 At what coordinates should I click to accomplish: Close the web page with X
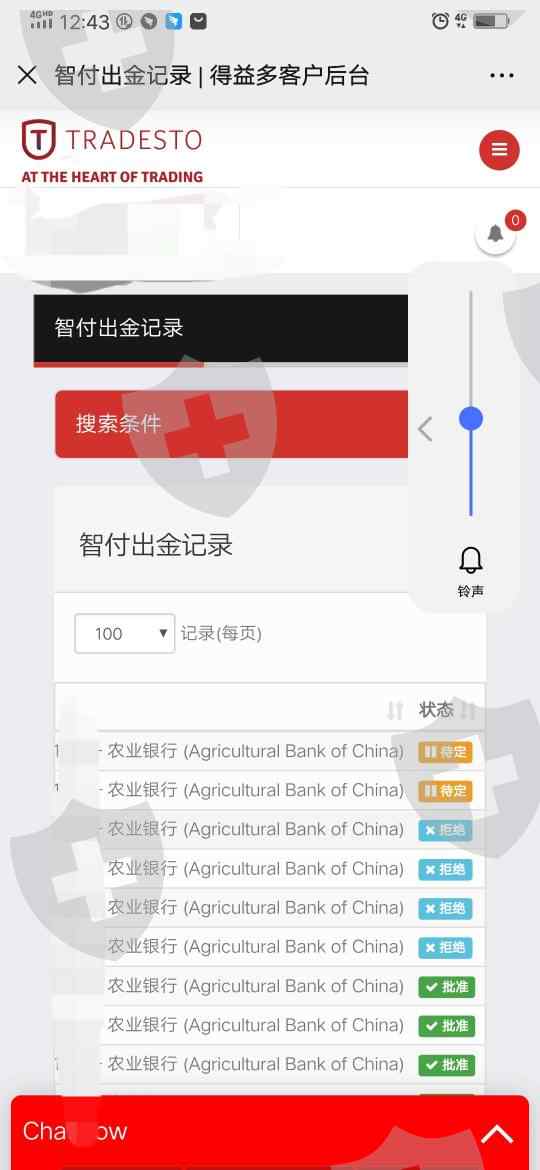pyautogui.click(x=27, y=75)
